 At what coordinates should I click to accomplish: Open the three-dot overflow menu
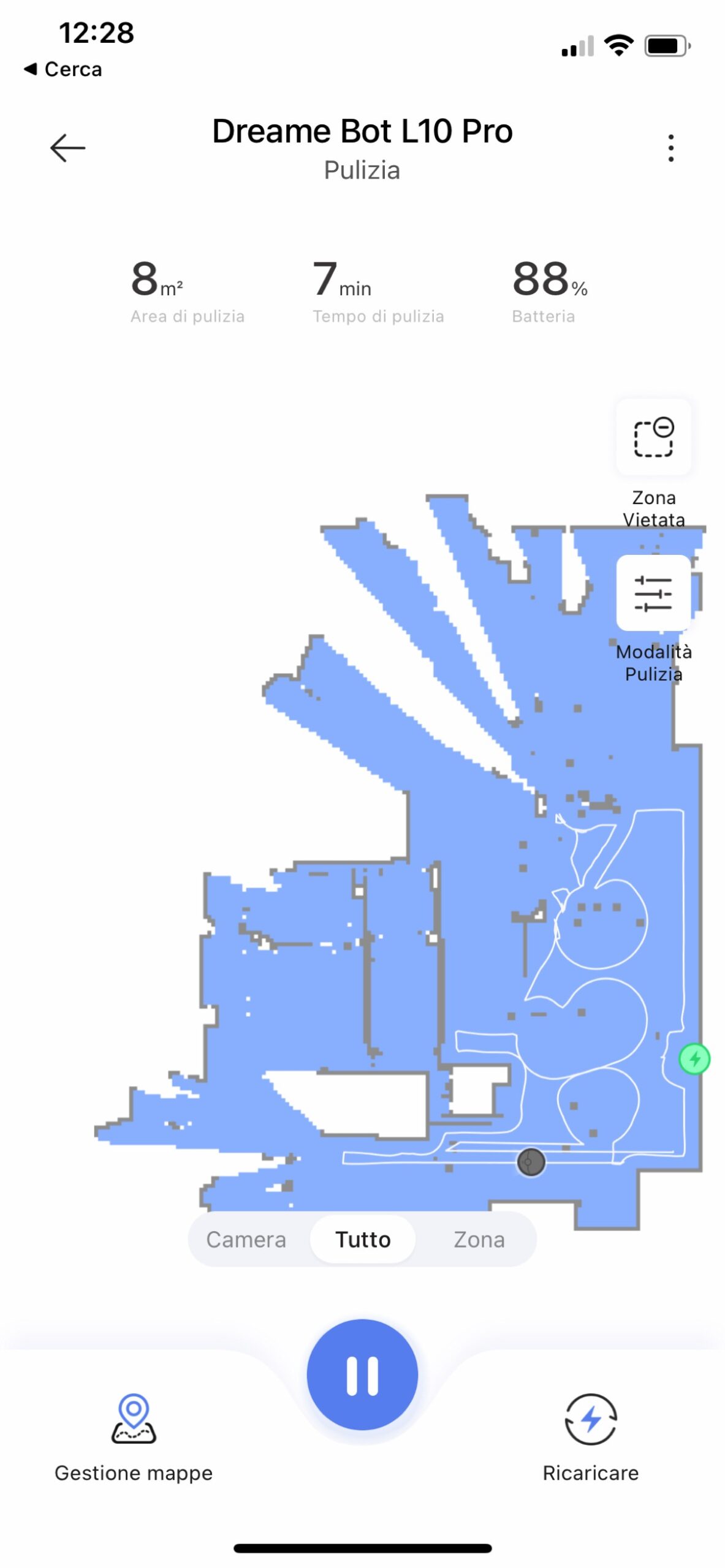tap(670, 148)
